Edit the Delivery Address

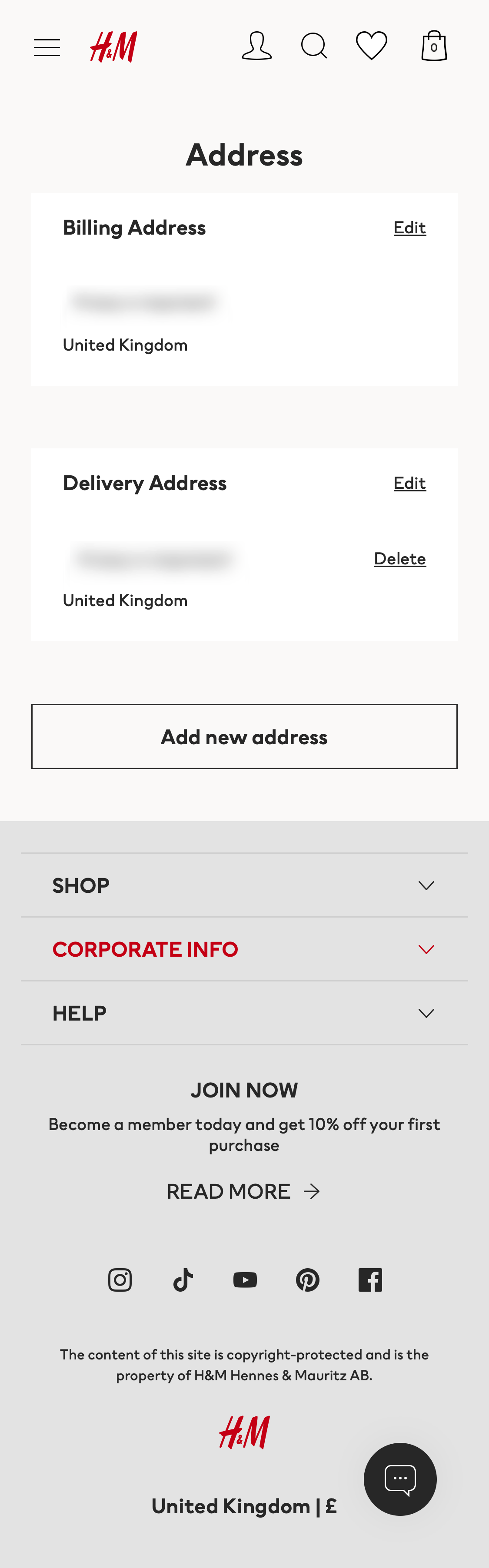409,483
